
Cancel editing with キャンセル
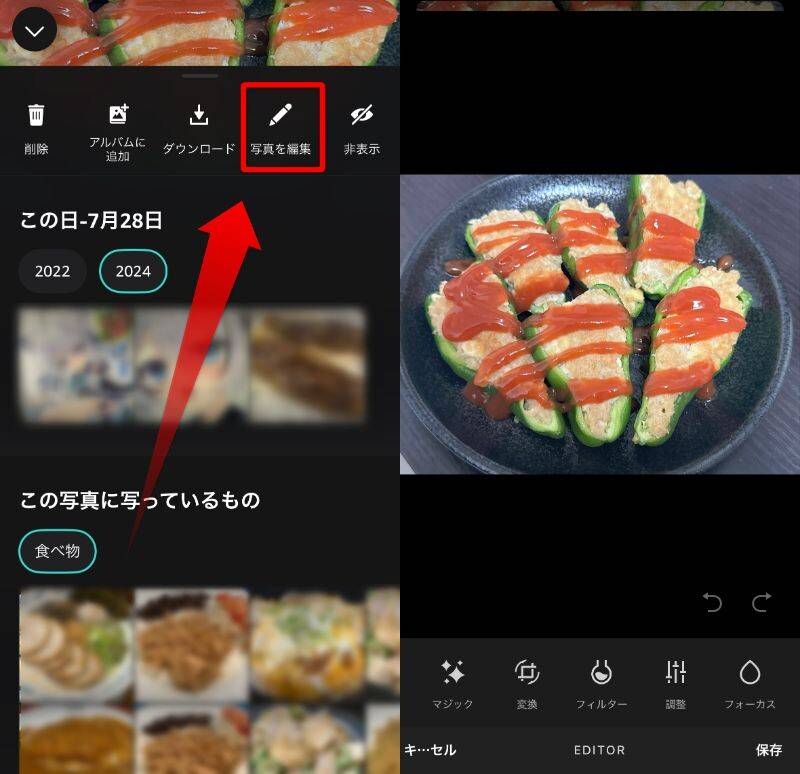[431, 750]
